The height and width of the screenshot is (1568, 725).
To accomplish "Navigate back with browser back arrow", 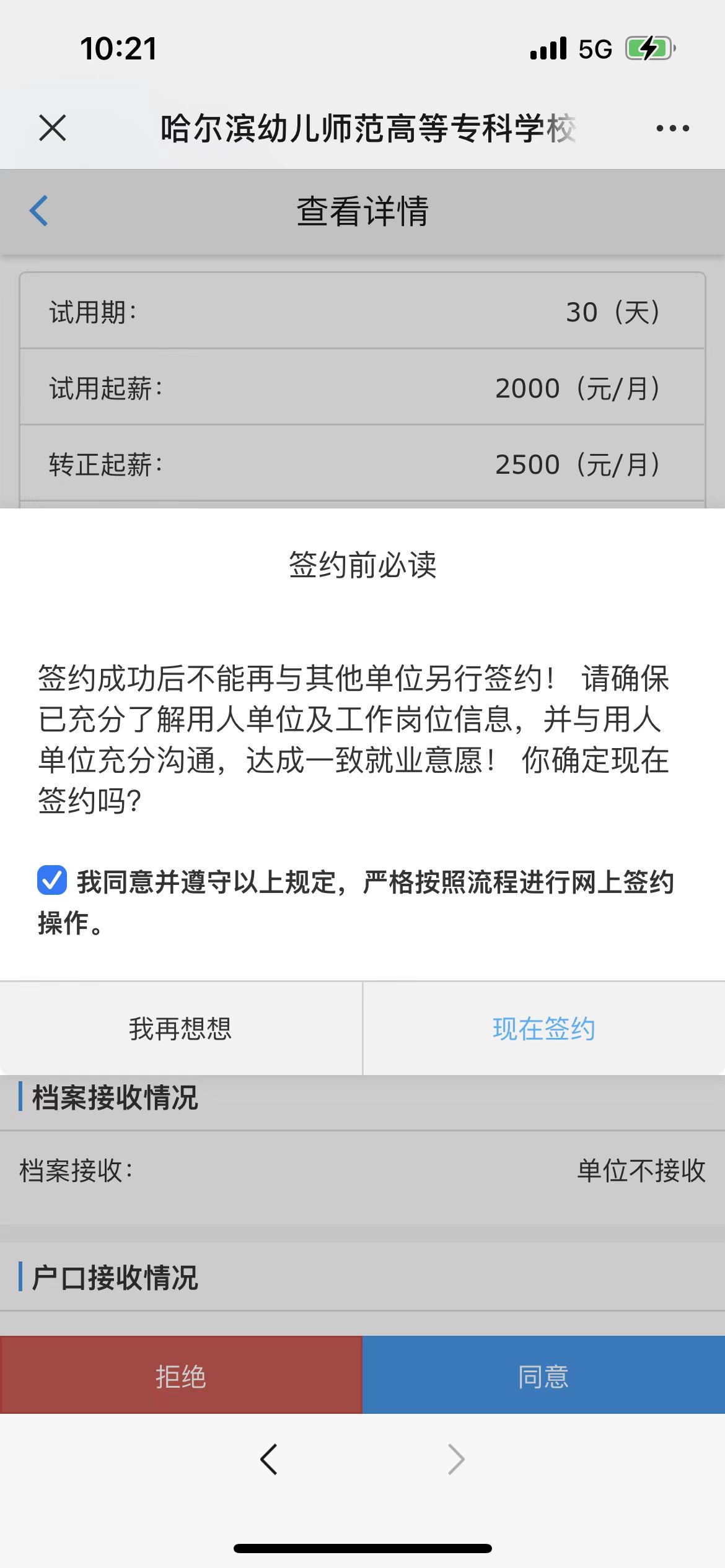I will pos(269,1460).
